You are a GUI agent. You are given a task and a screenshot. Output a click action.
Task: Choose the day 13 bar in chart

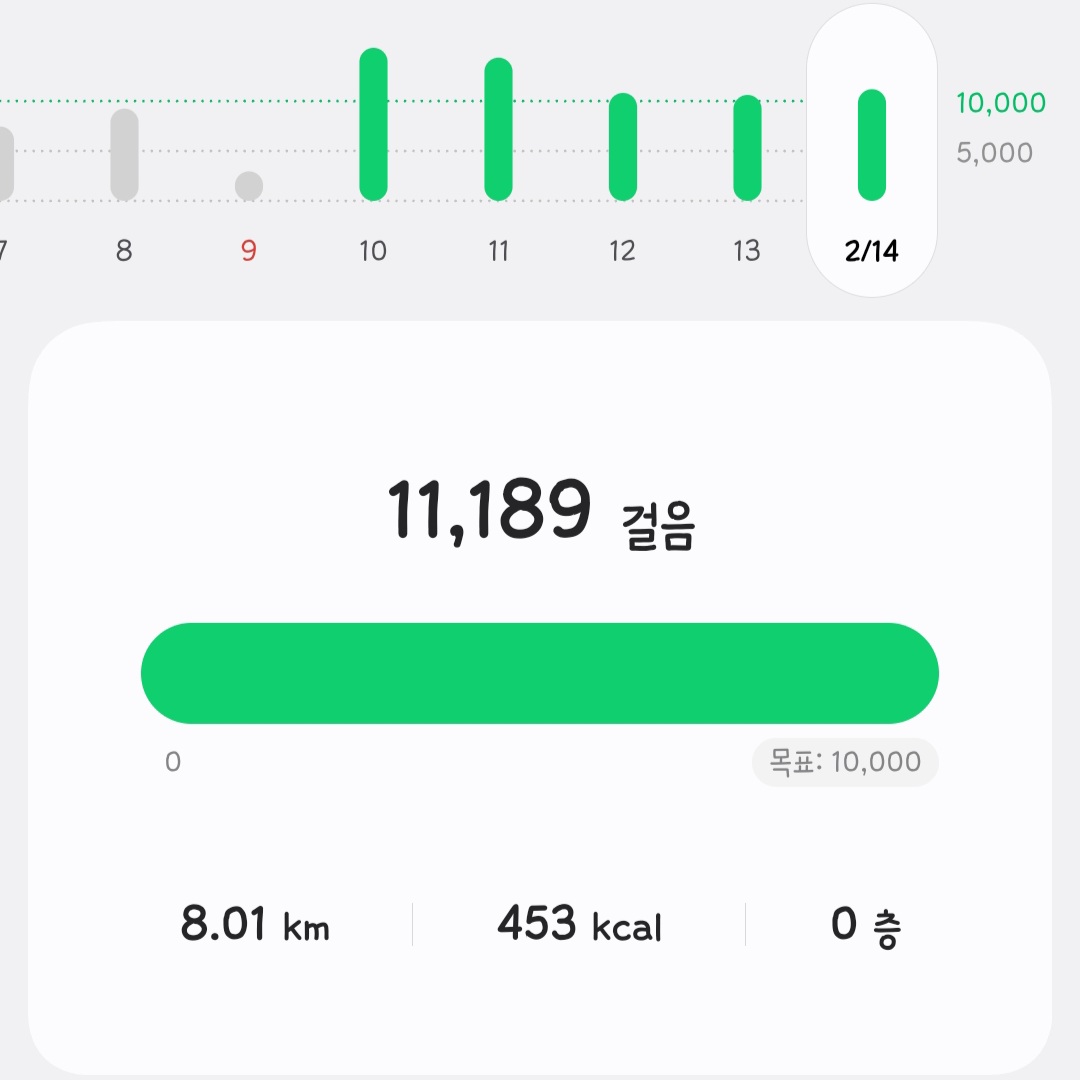pos(747,148)
